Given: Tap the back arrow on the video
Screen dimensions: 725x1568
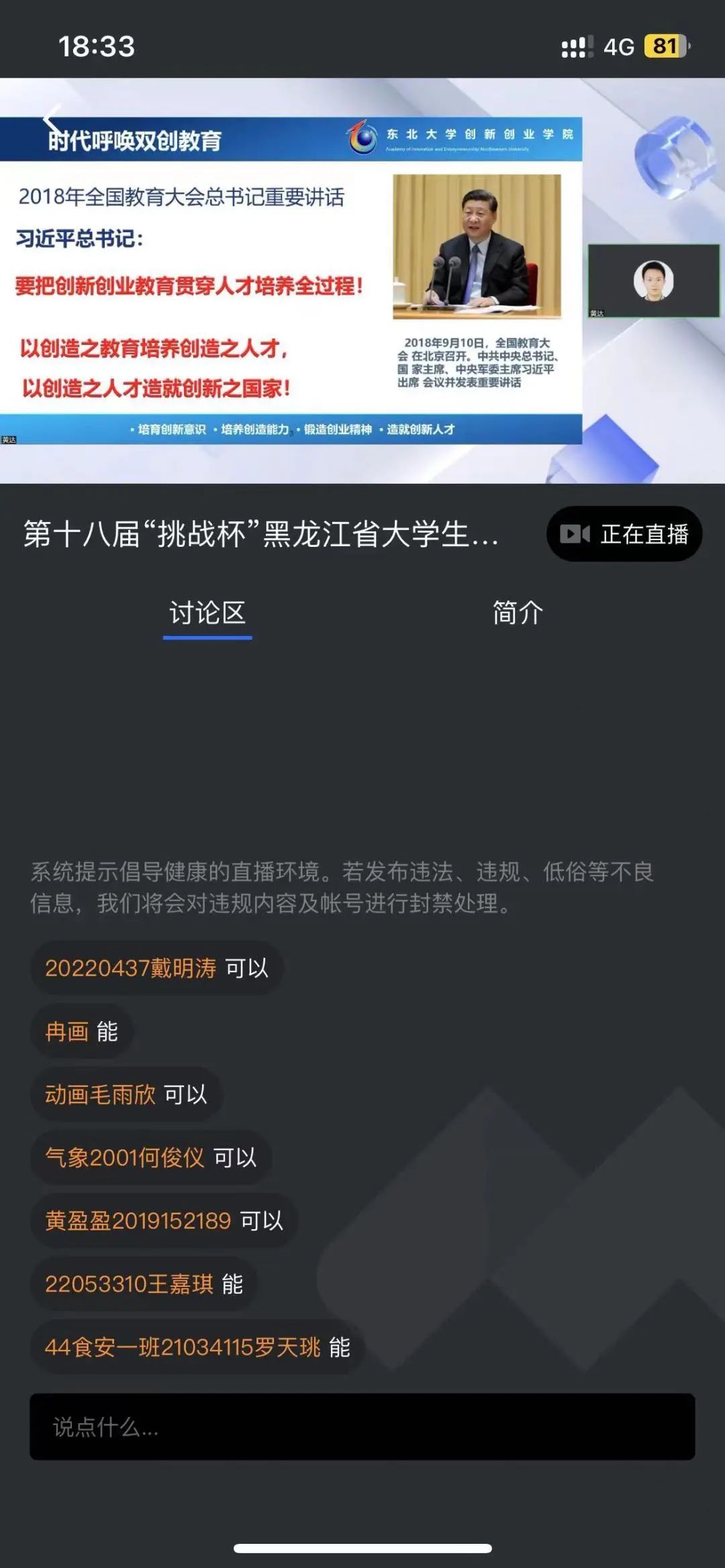Looking at the screenshot, I should (52, 119).
